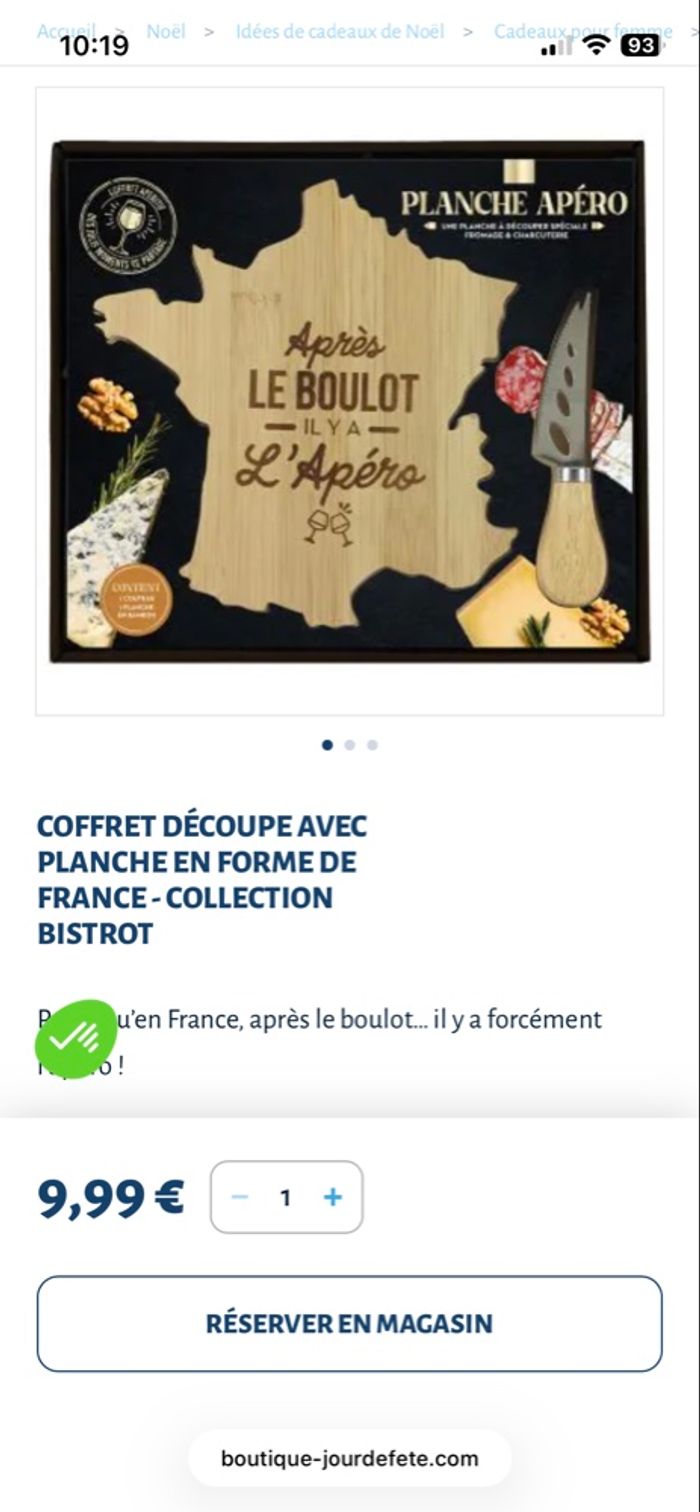This screenshot has width=700, height=1512.
Task: Go to Idées de cadeaux de Noël
Action: (339, 31)
